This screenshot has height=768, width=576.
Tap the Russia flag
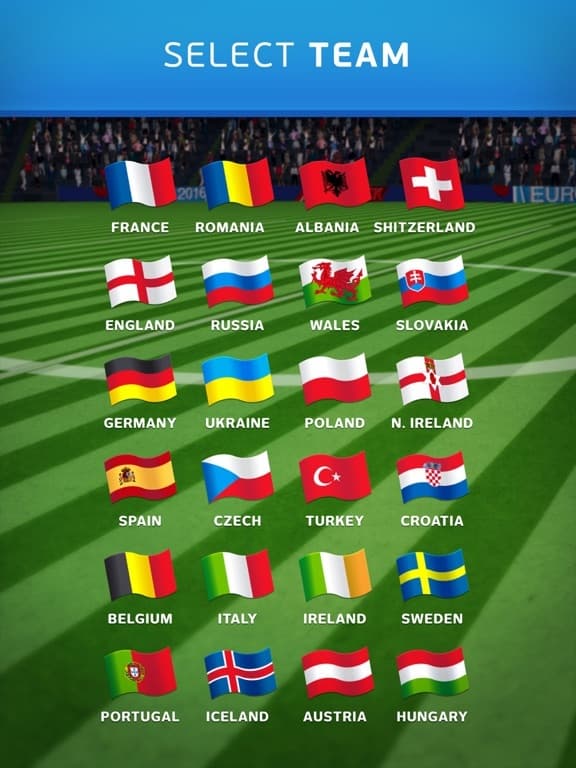point(238,281)
